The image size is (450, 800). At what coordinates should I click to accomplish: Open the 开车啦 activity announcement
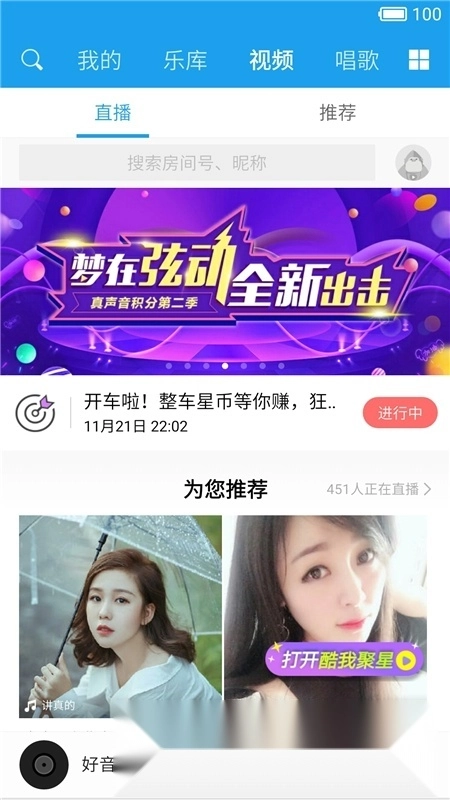(210, 412)
